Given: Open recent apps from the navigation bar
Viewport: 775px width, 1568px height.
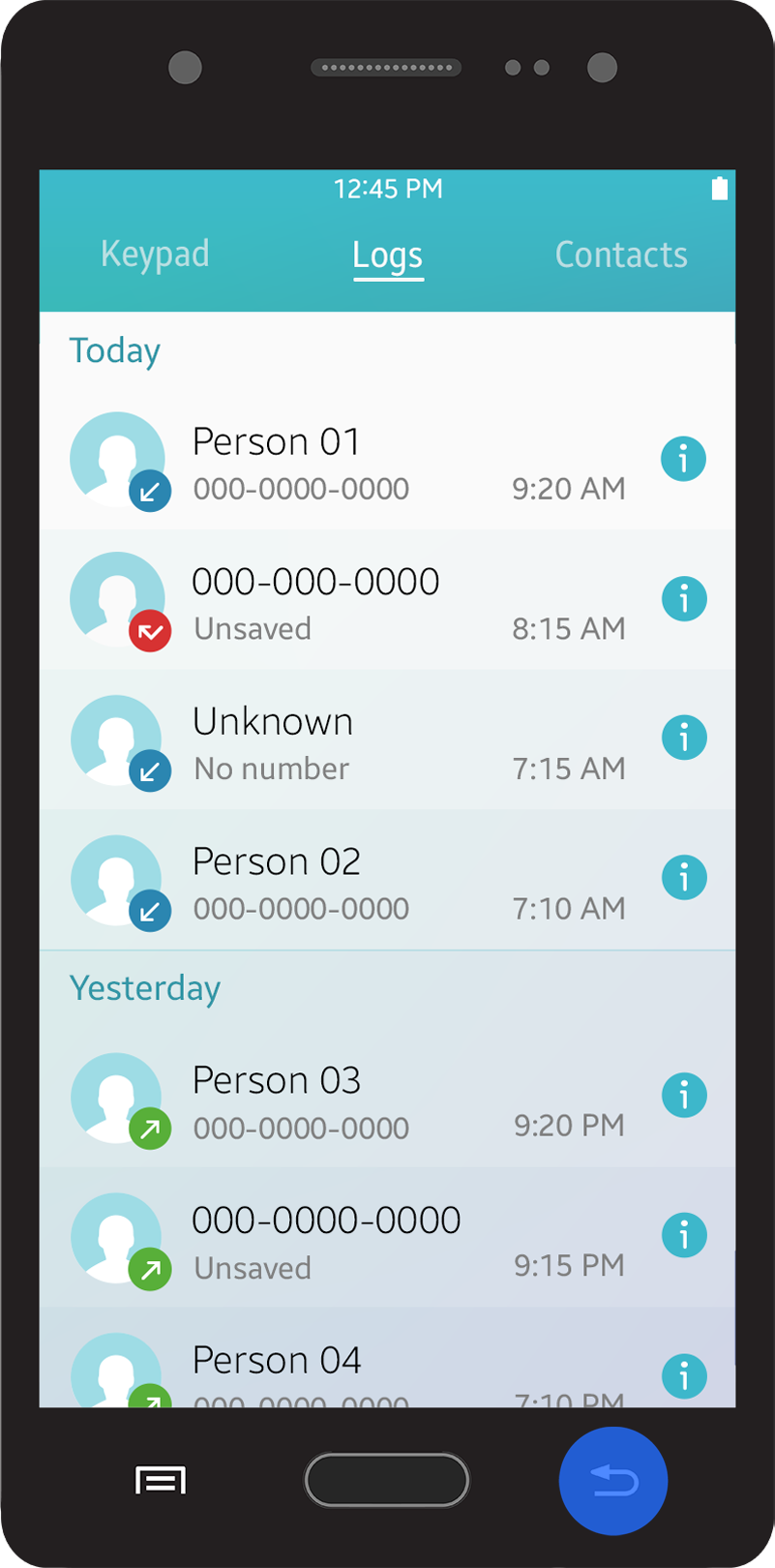Looking at the screenshot, I should tap(161, 1480).
